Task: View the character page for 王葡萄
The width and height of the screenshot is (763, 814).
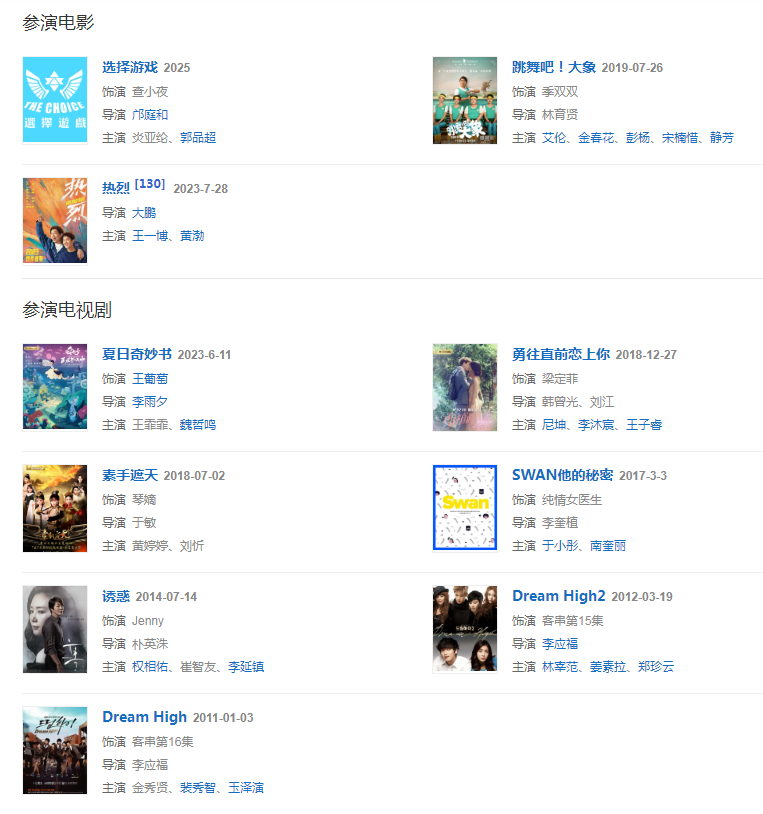Action: (150, 378)
